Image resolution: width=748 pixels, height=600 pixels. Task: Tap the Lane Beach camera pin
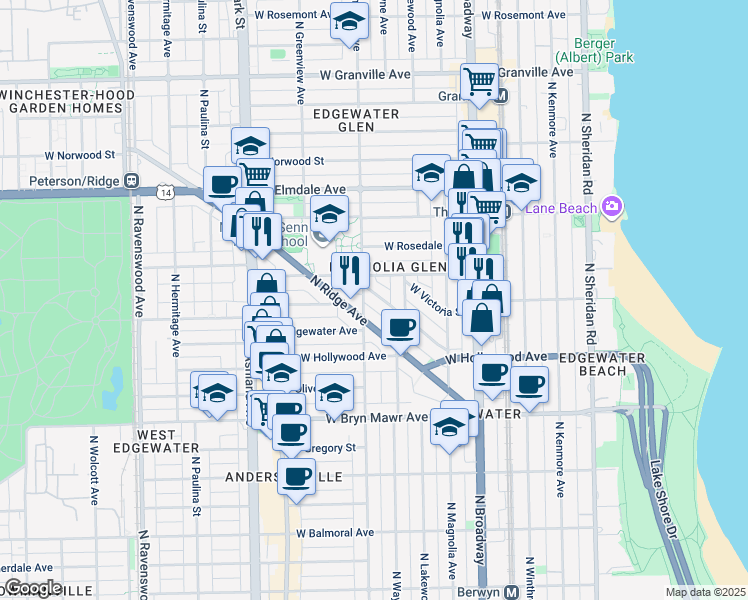point(612,207)
